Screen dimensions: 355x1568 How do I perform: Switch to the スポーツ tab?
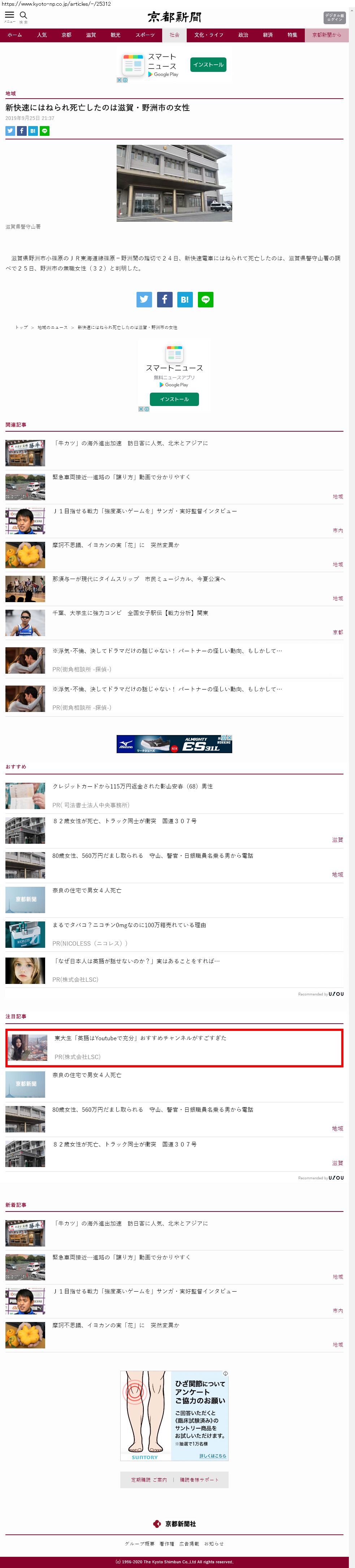pos(145,35)
